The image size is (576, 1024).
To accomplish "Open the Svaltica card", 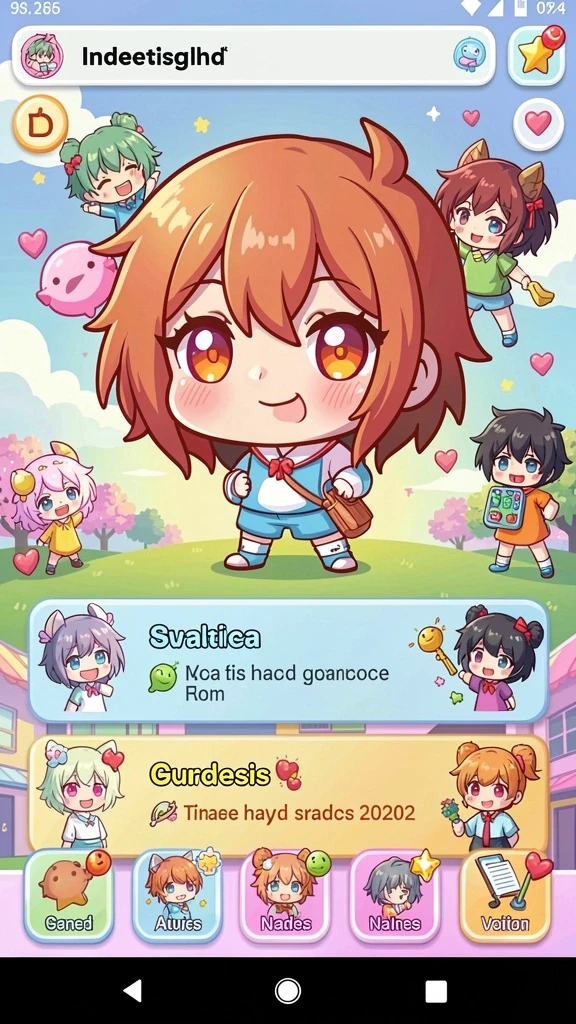I will (x=288, y=660).
